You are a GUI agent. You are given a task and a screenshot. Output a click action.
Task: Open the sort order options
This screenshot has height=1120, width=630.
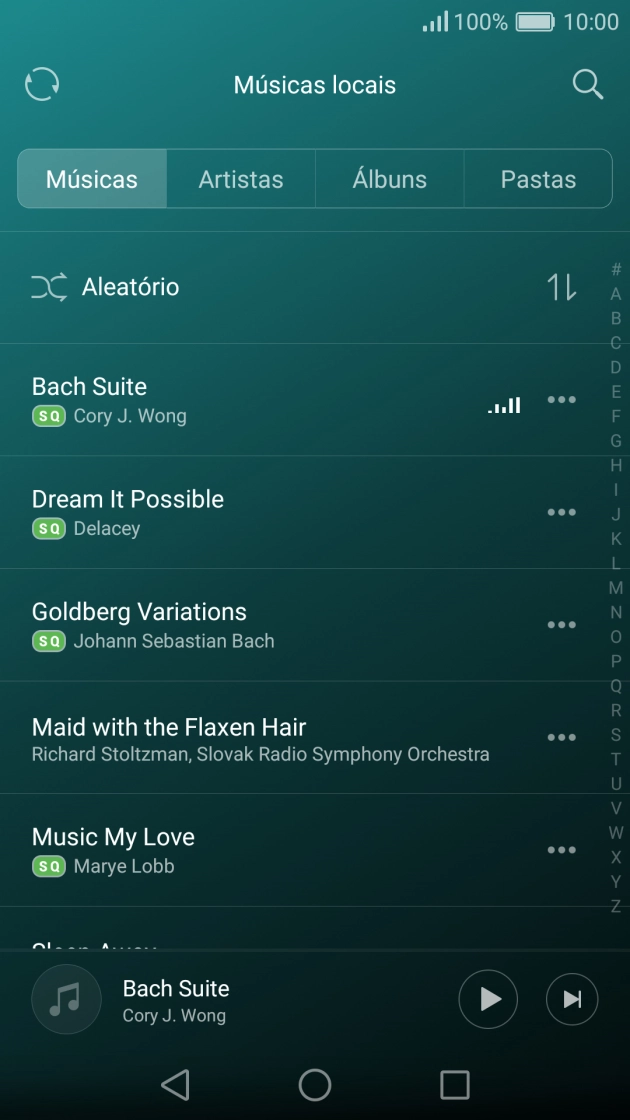click(x=562, y=288)
